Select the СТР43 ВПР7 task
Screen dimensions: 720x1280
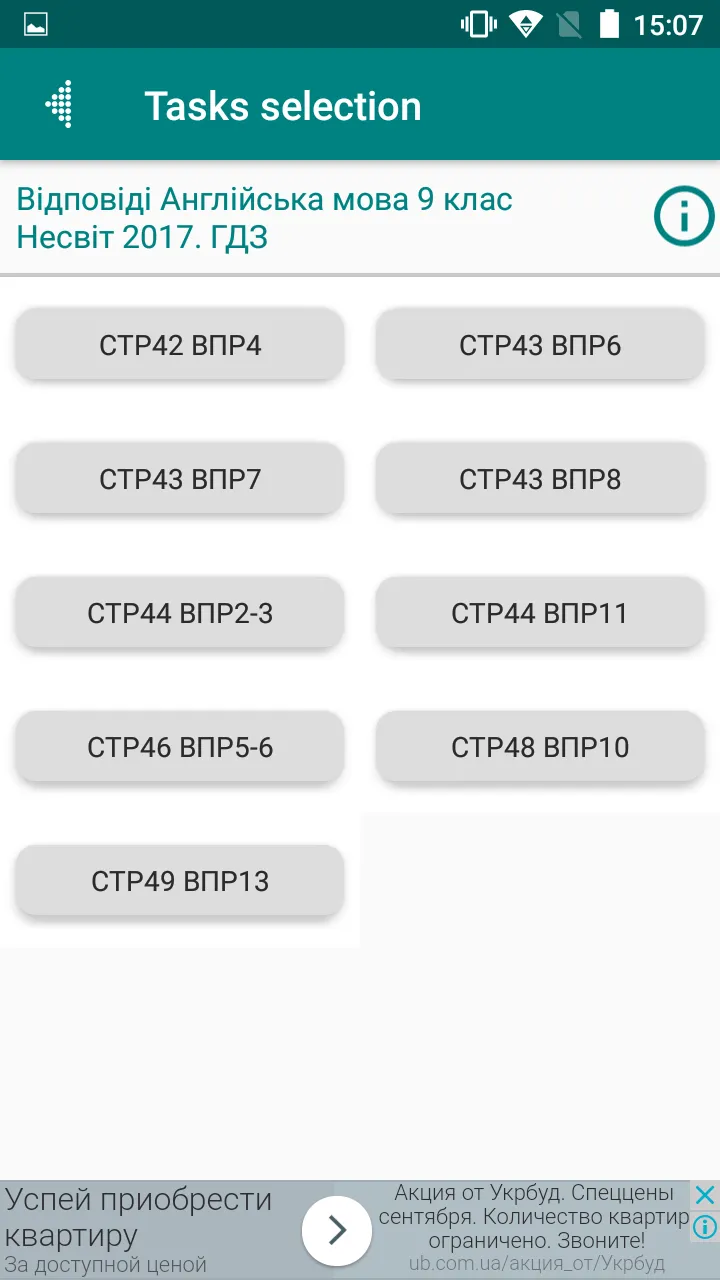pos(179,479)
